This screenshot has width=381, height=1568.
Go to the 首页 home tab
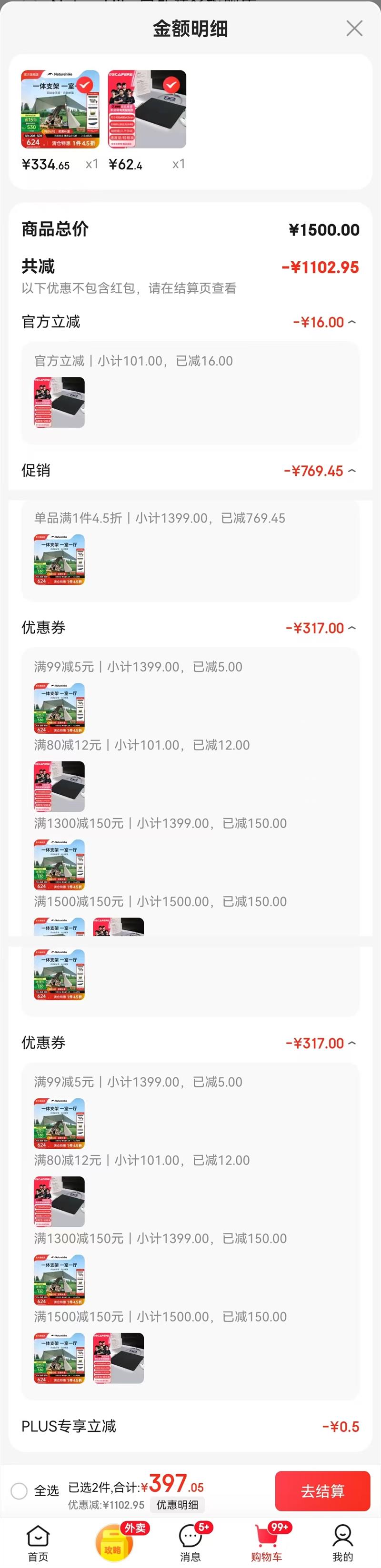click(38, 1542)
